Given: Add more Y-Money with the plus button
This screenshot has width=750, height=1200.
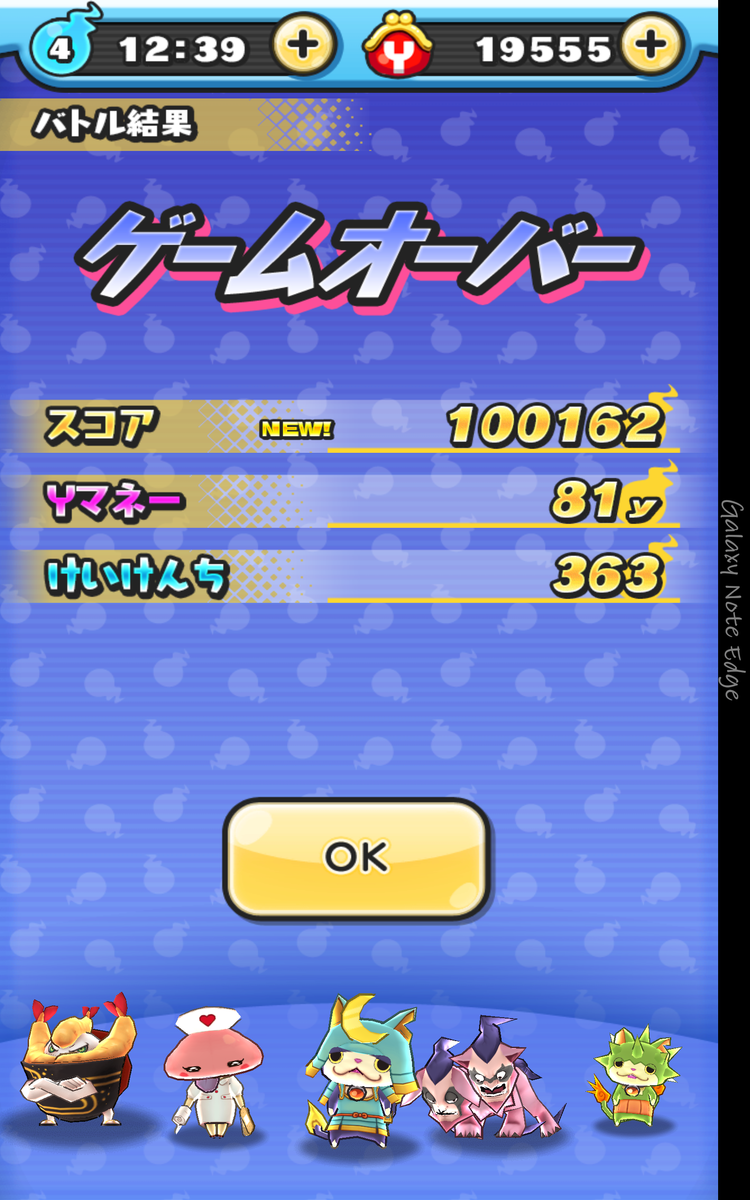Looking at the screenshot, I should pyautogui.click(x=651, y=46).
